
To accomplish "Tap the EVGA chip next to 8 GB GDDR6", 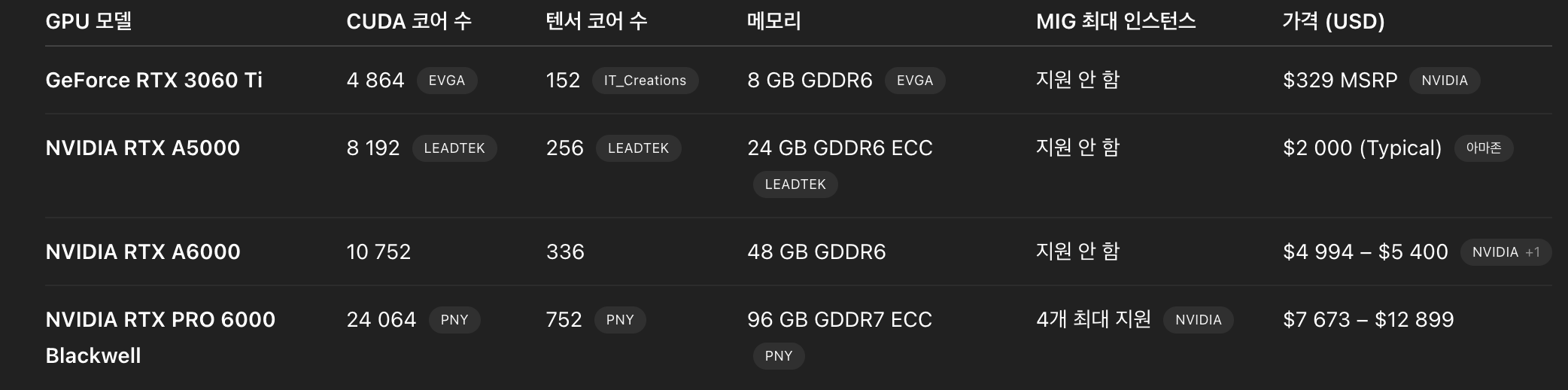I will click(x=914, y=81).
